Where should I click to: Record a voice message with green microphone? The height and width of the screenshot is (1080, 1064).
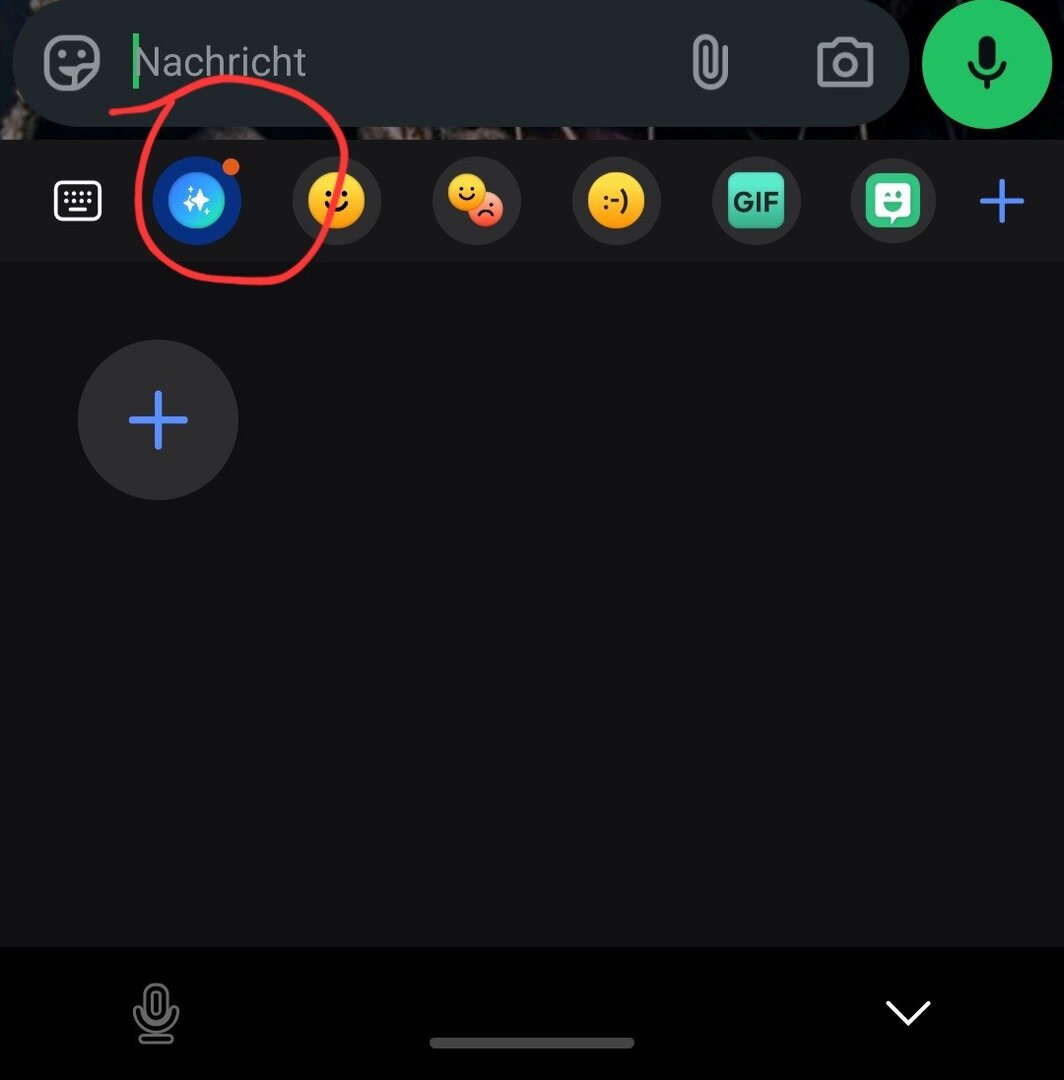[x=986, y=64]
